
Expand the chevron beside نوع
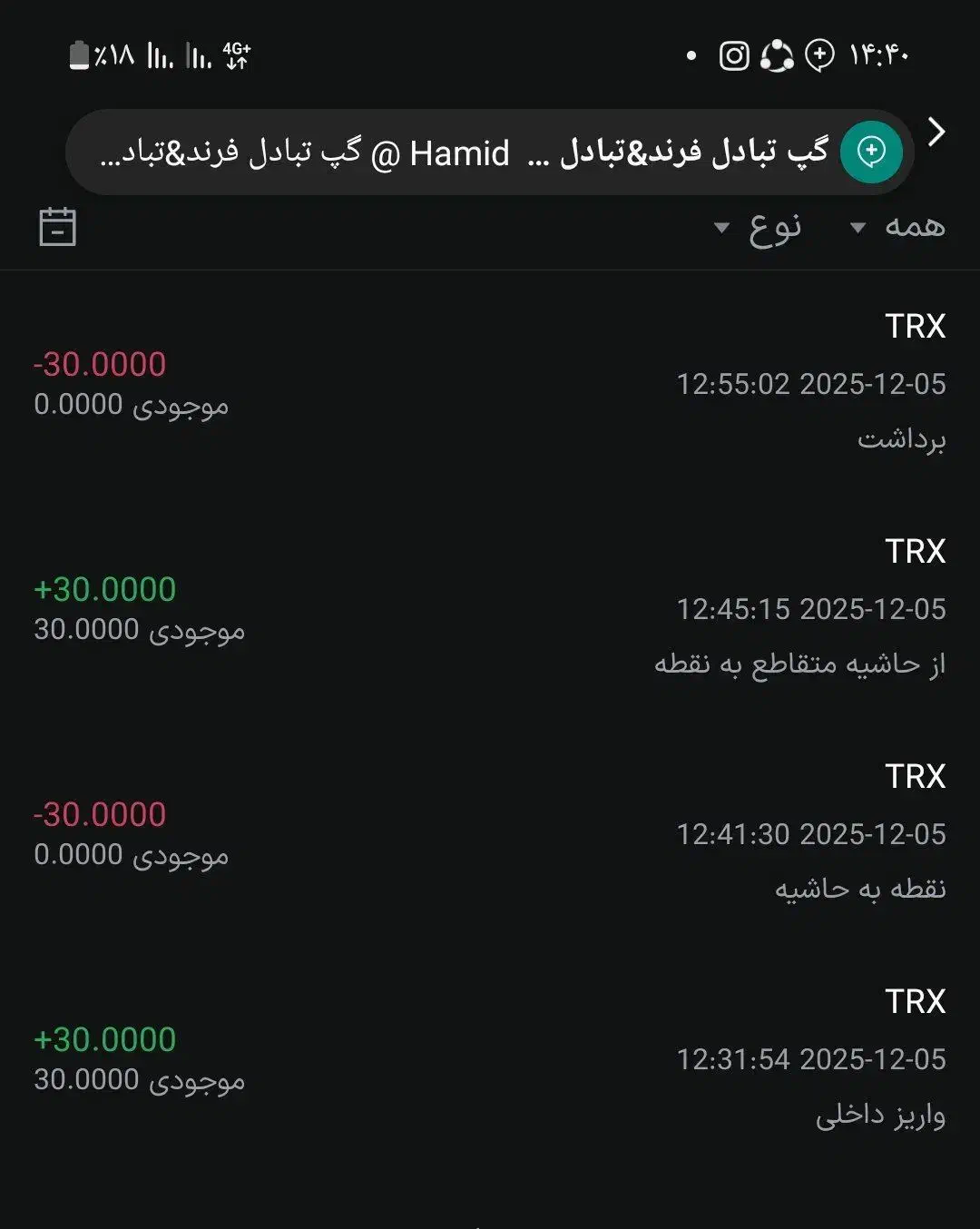721,230
